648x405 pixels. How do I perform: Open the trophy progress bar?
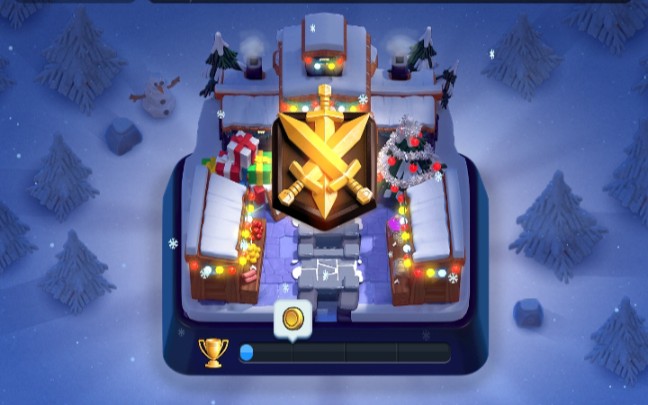344,353
